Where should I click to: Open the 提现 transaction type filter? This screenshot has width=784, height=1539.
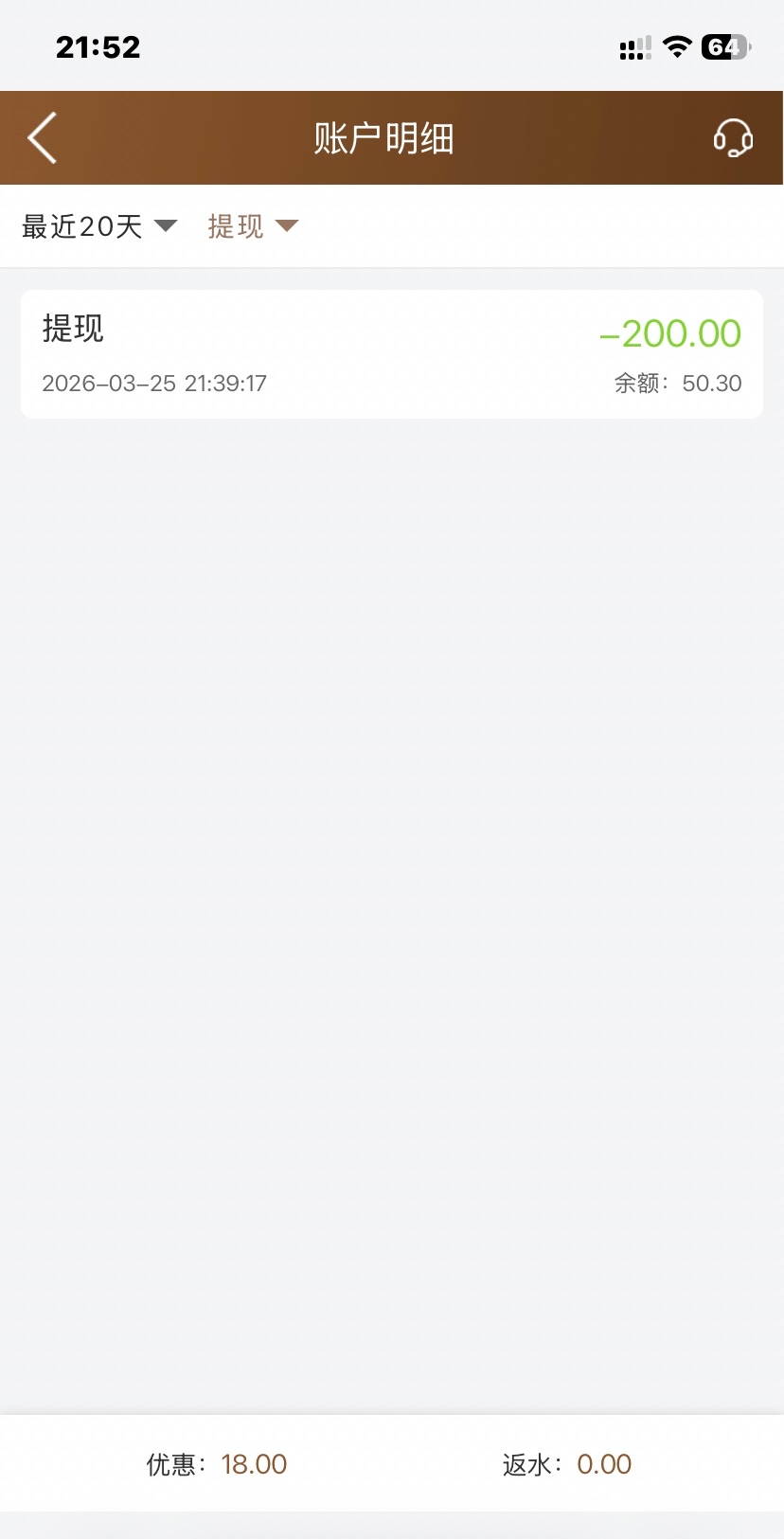pyautogui.click(x=253, y=226)
